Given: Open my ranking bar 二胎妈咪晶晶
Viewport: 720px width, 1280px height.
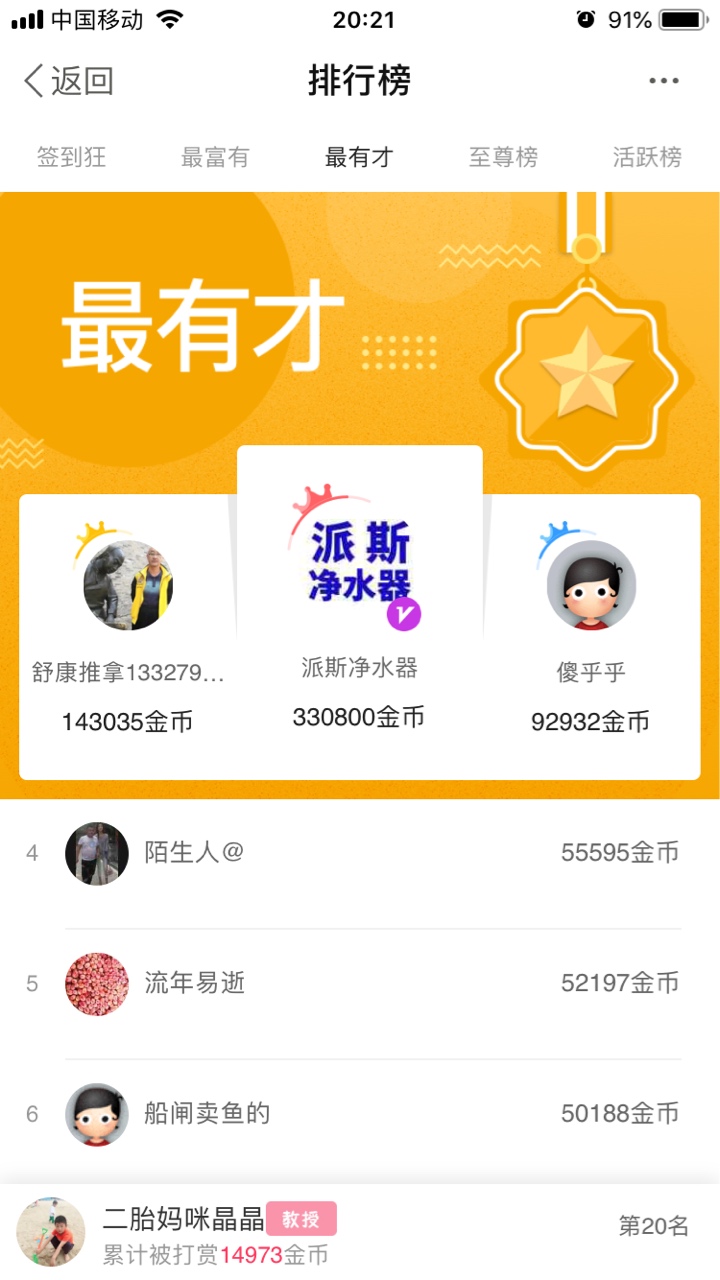Looking at the screenshot, I should point(360,1232).
